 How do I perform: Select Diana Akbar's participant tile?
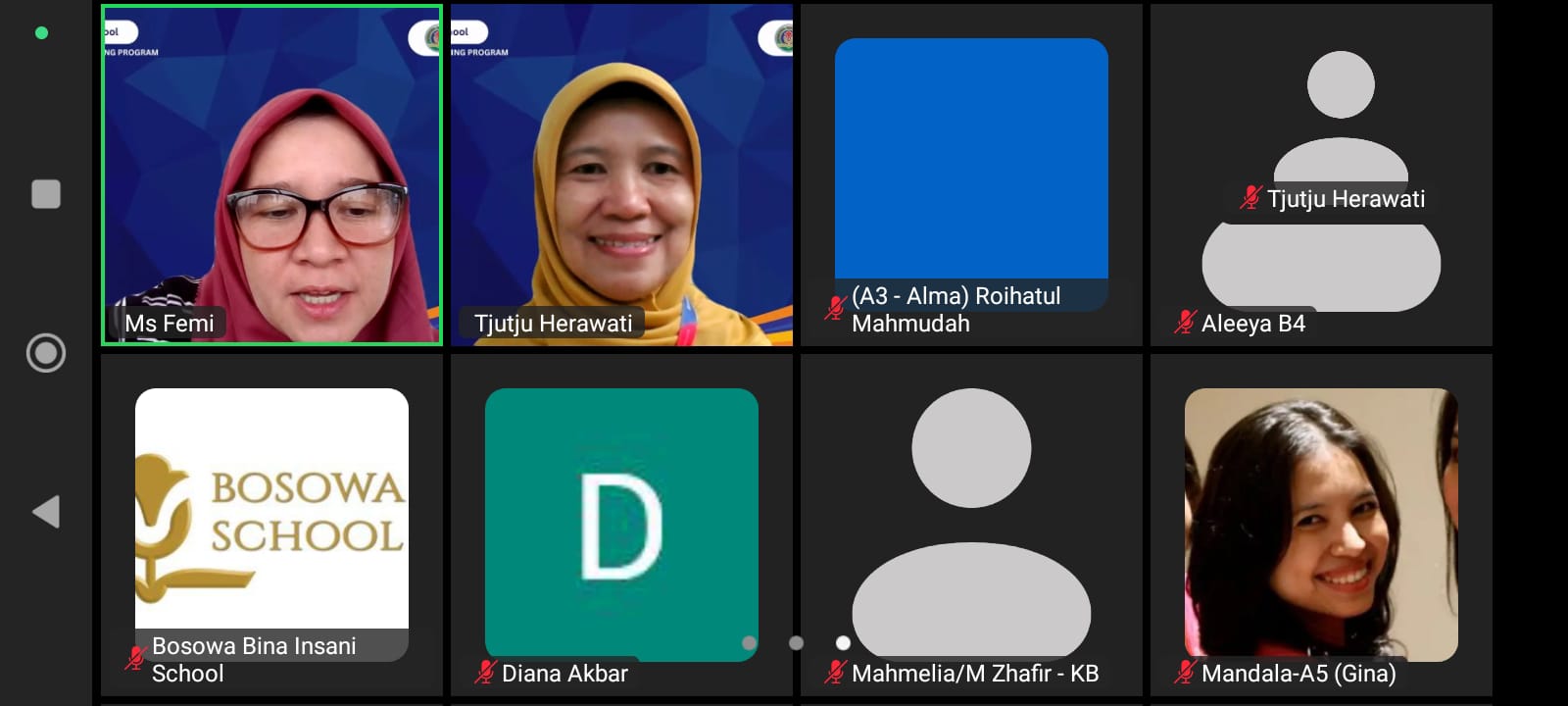pyautogui.click(x=621, y=525)
